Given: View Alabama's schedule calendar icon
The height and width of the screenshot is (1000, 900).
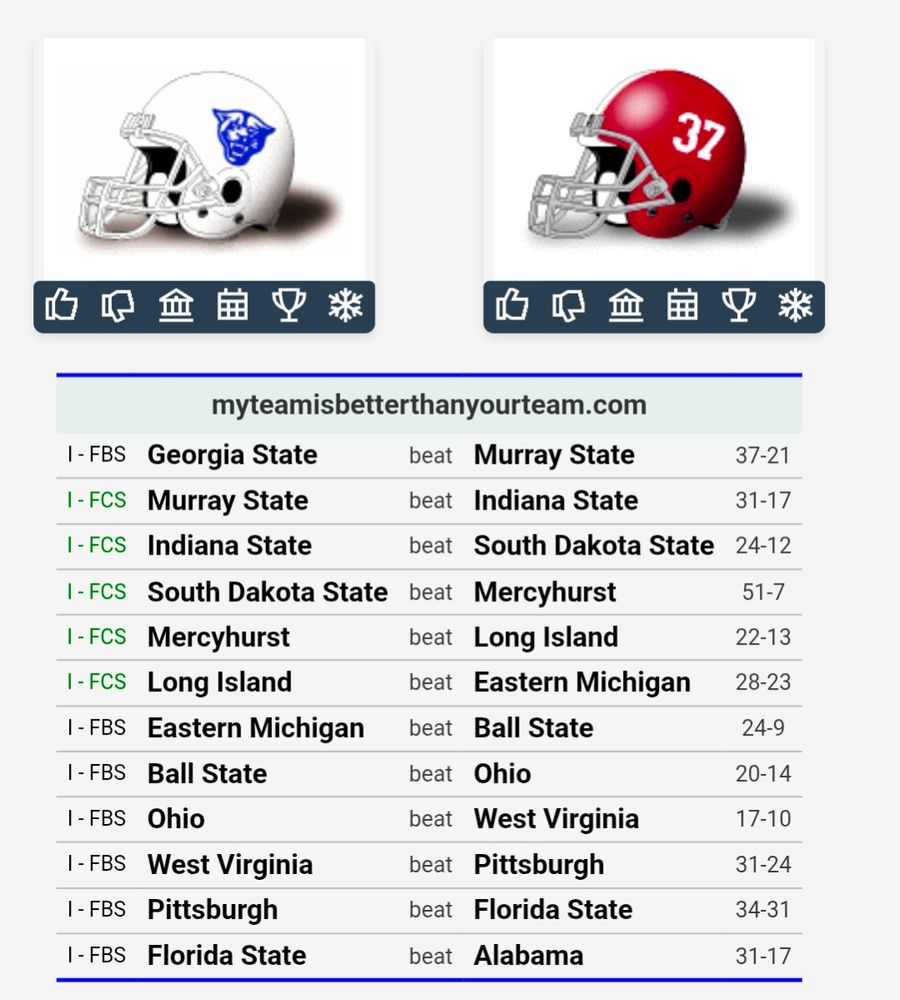Looking at the screenshot, I should pyautogui.click(x=682, y=308).
